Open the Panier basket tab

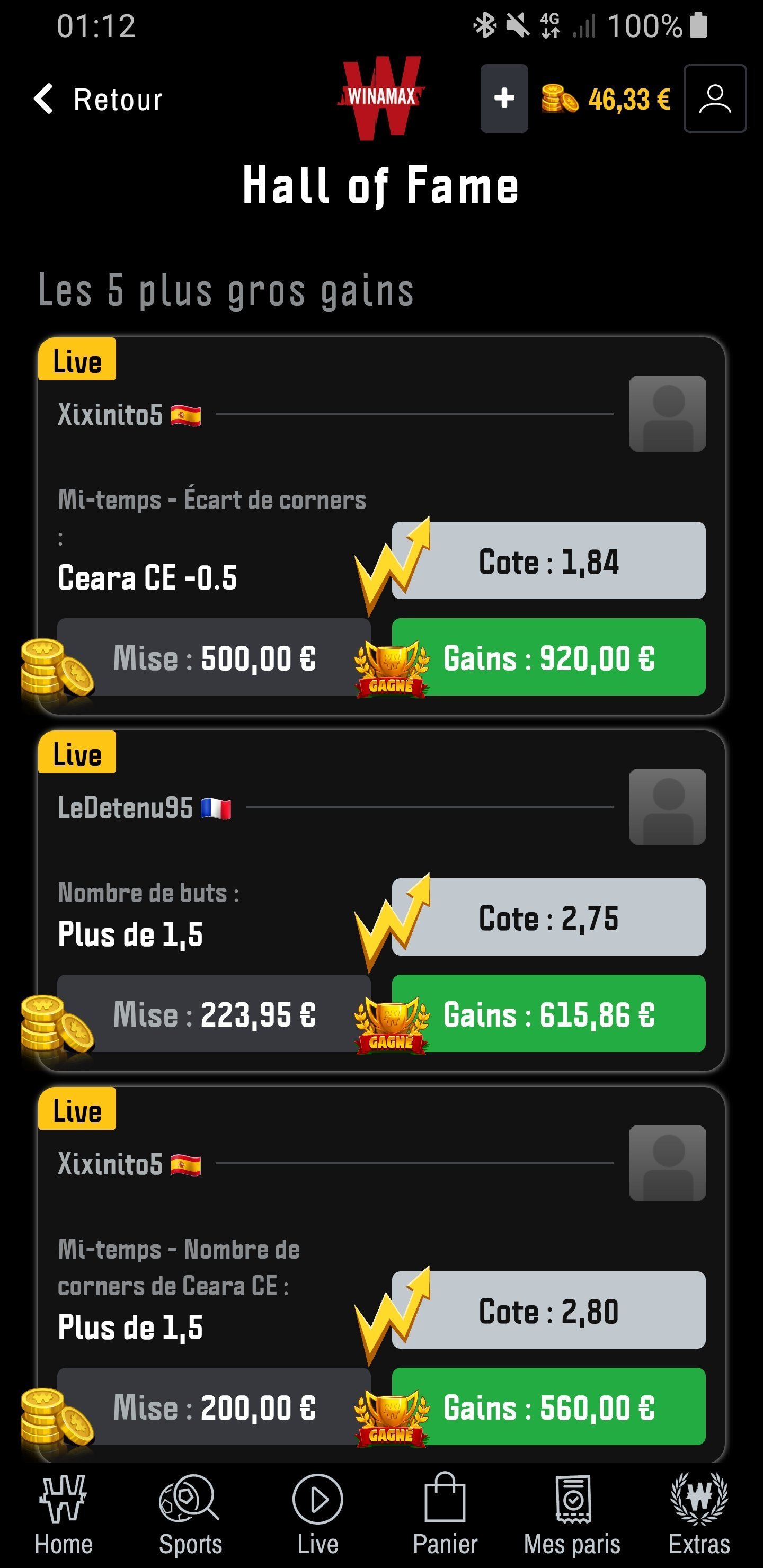pos(445,1514)
